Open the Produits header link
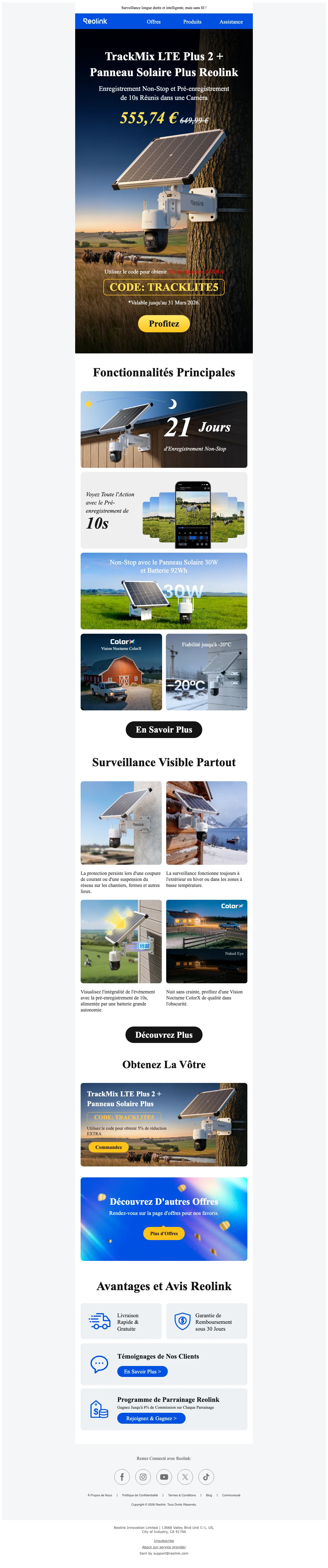The width and height of the screenshot is (328, 1568). 192,21
